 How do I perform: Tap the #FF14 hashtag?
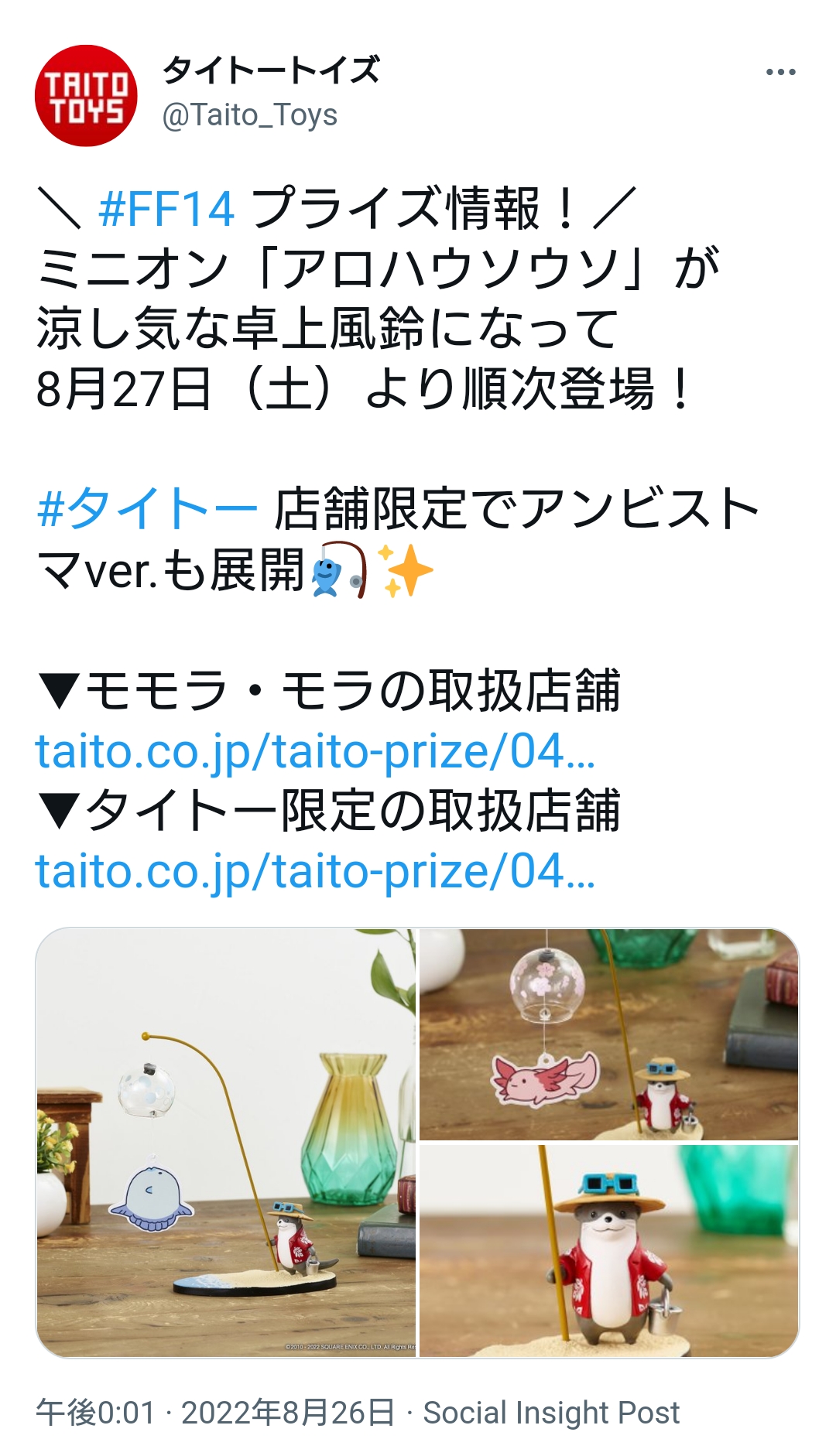tap(166, 209)
